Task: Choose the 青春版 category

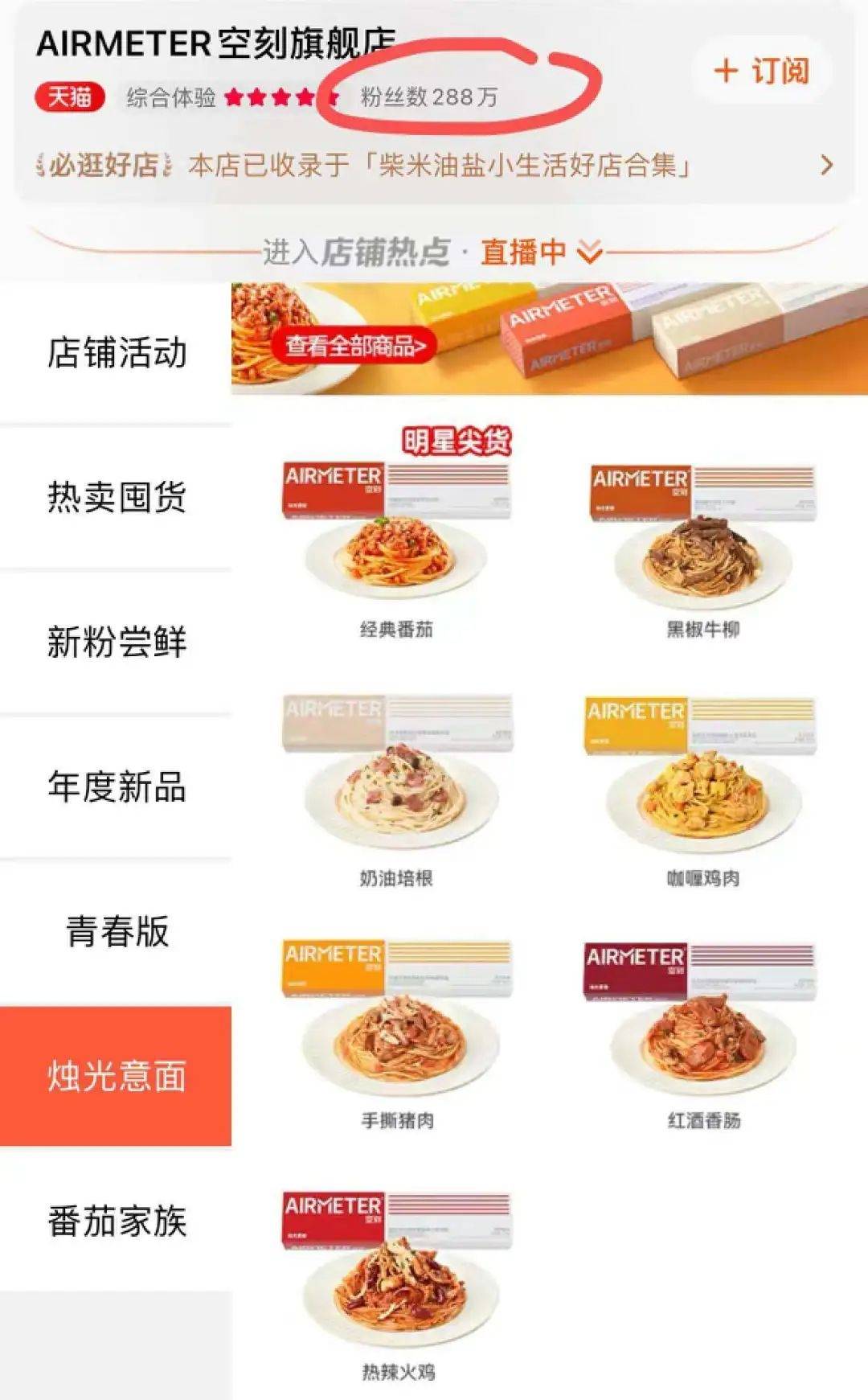Action: [x=117, y=931]
